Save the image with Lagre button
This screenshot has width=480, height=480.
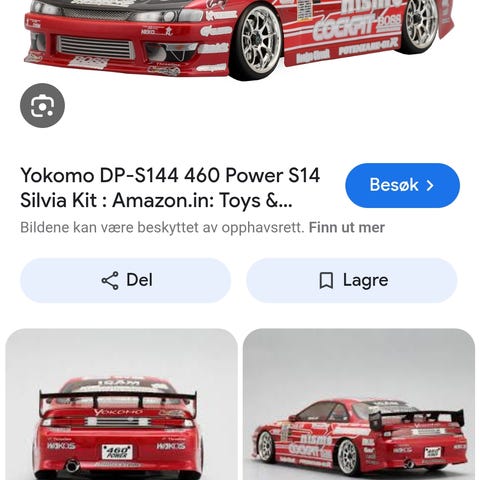click(352, 280)
